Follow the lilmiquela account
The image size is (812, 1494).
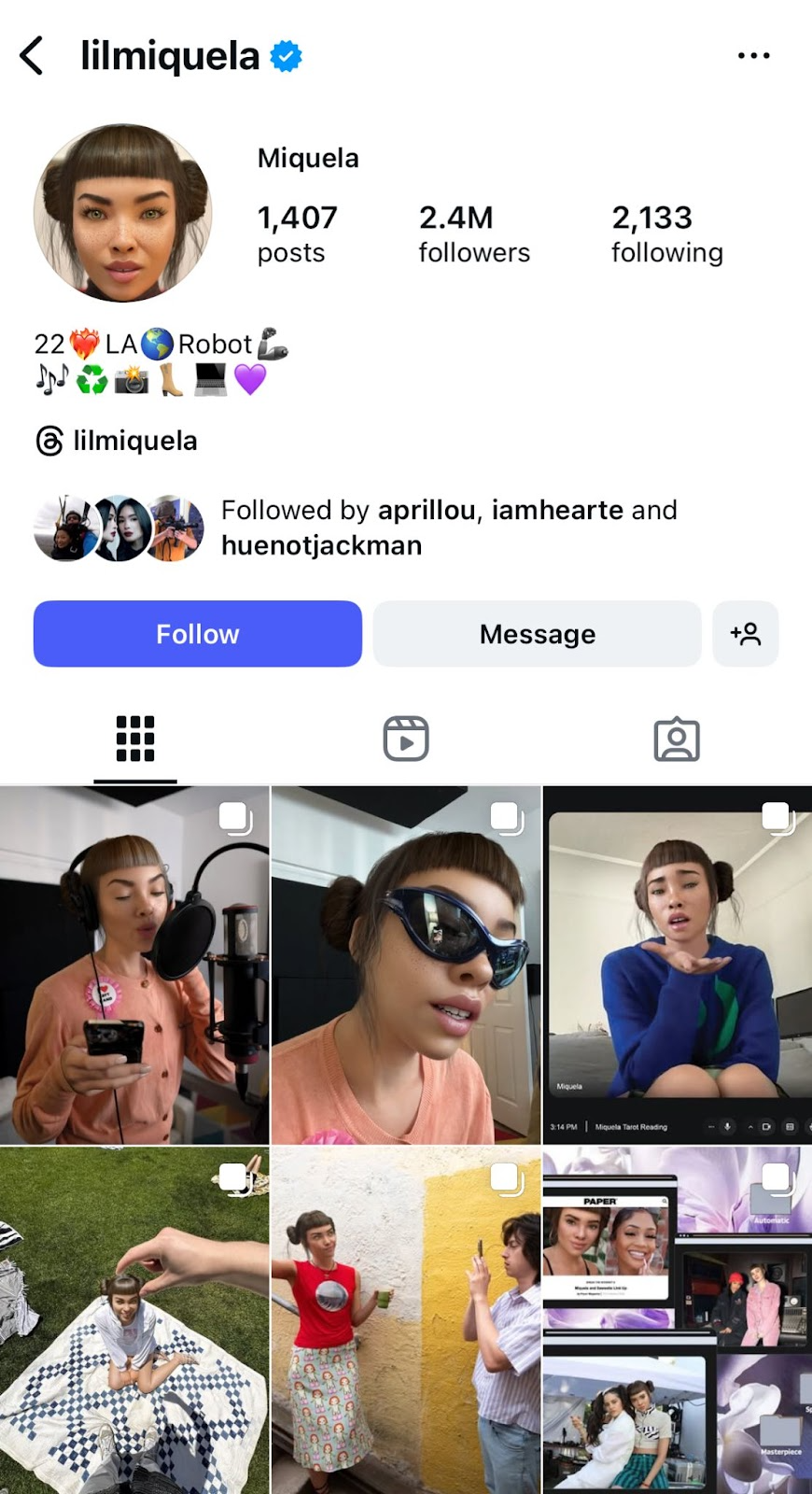198,634
